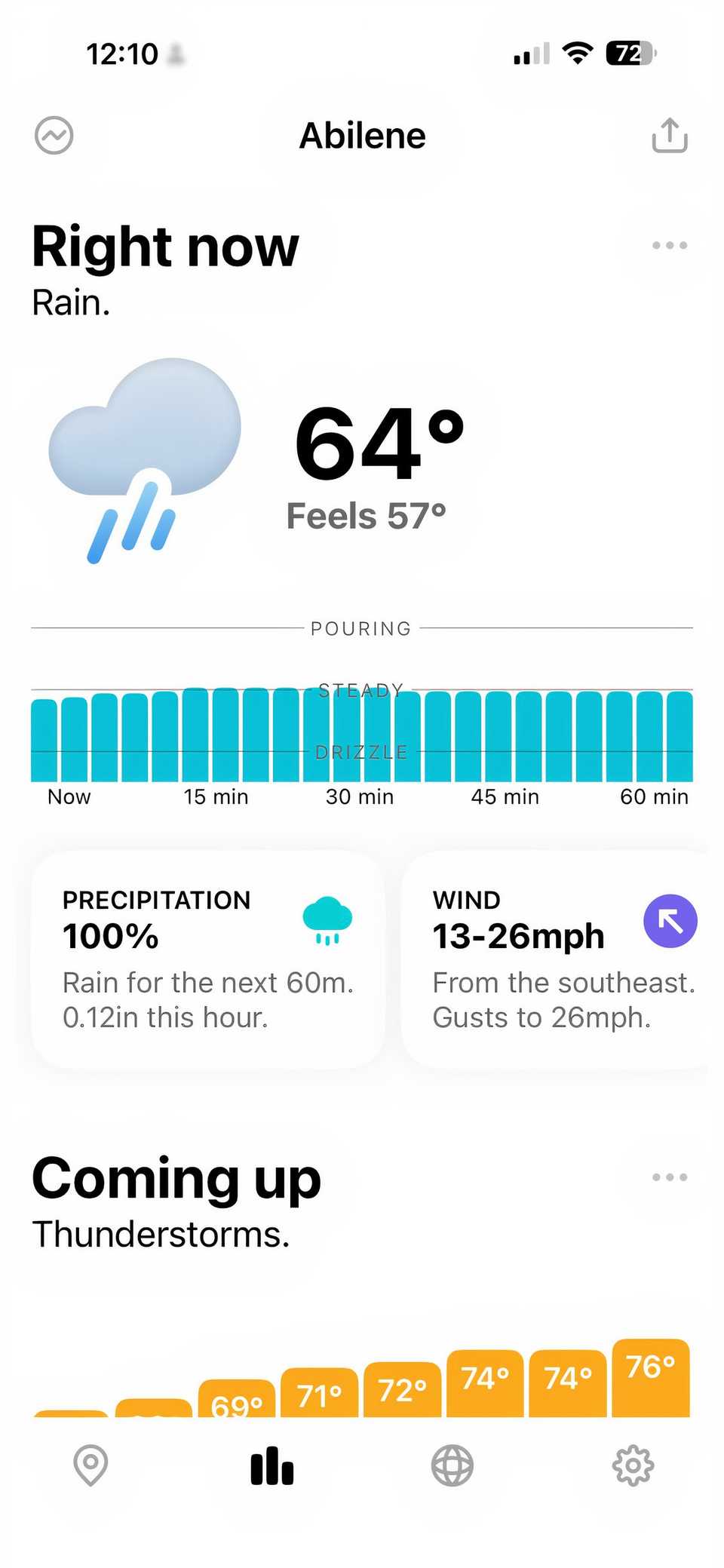Tap the Abilene city title
Viewport: 724px width, 1568px height.
click(361, 135)
